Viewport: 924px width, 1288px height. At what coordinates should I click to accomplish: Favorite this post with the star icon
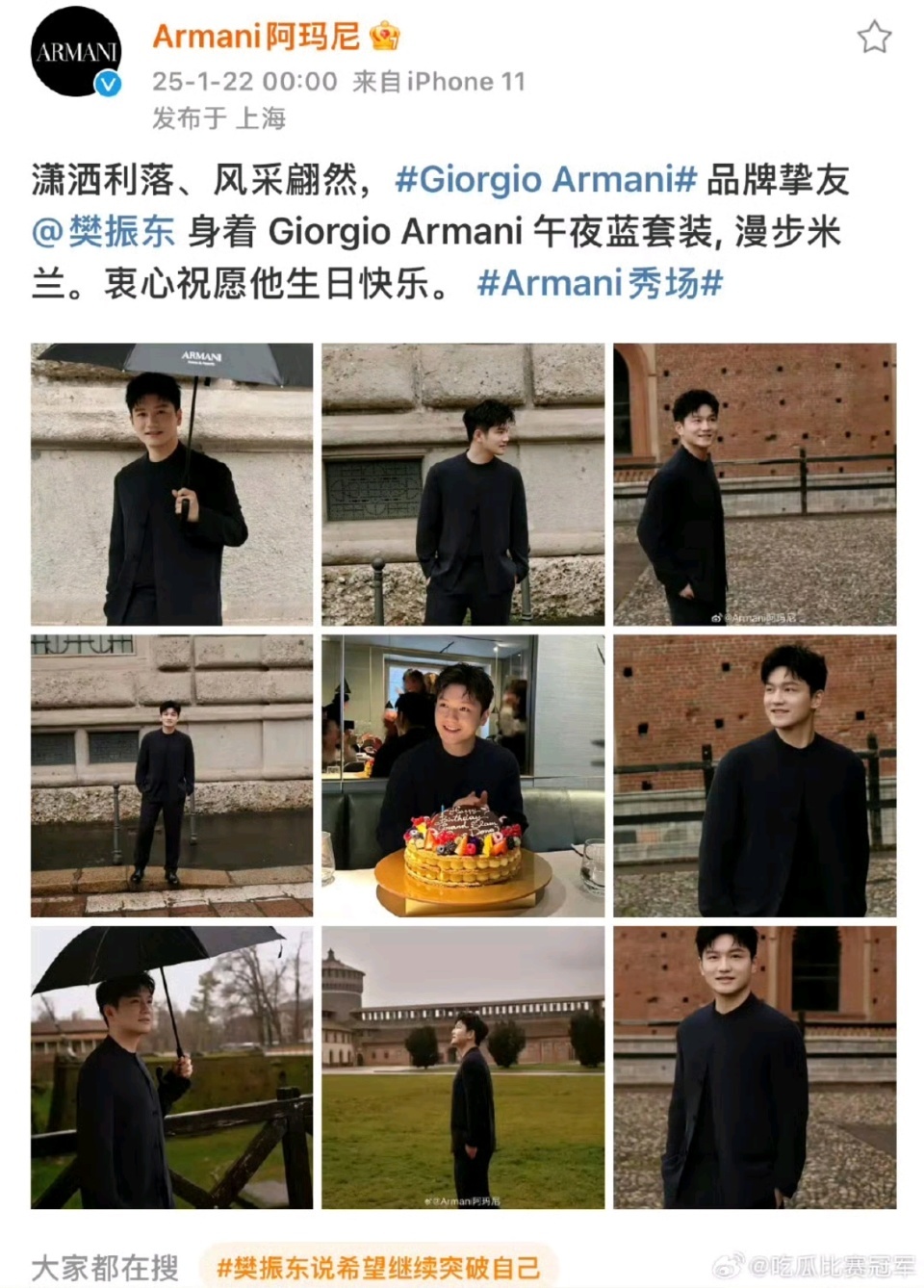tap(874, 38)
